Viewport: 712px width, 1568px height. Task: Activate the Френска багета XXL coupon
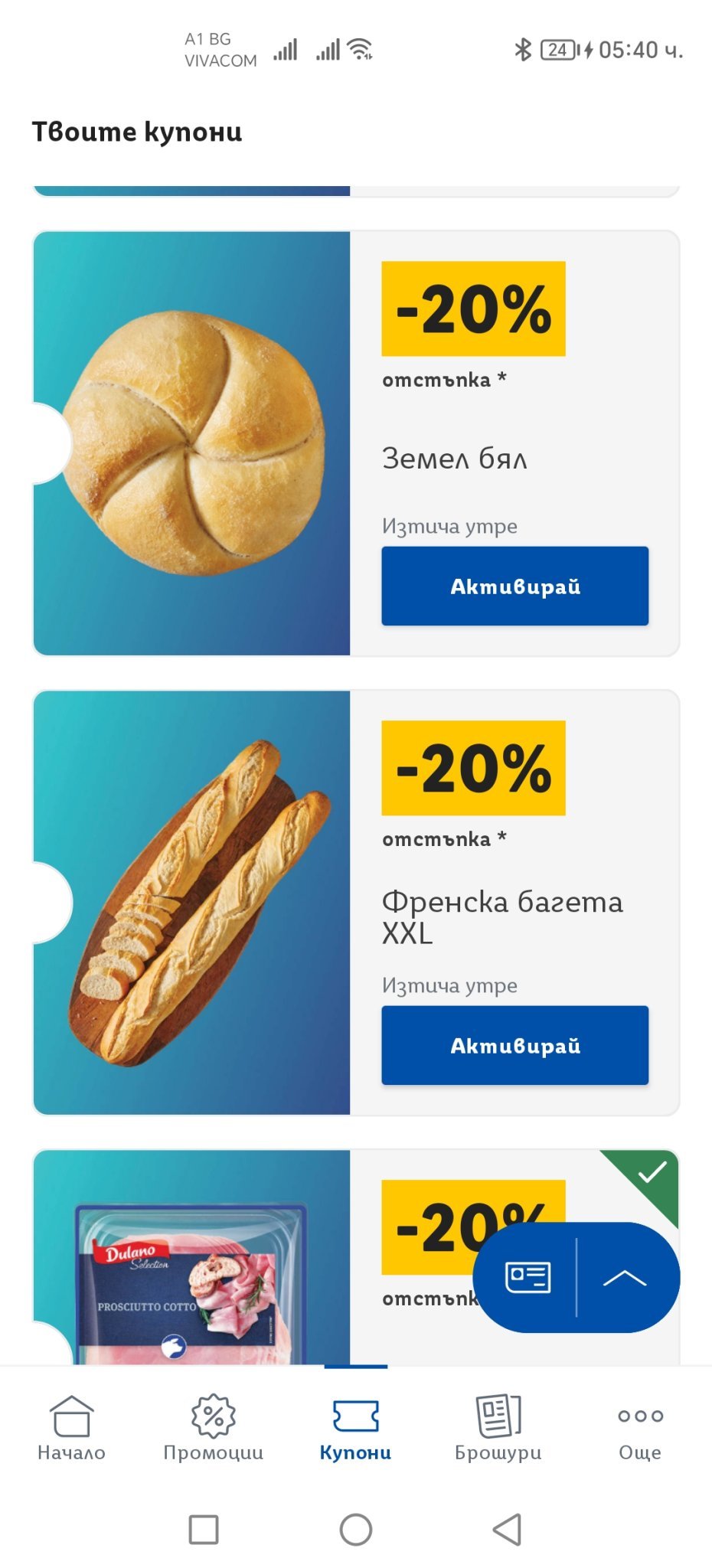click(514, 1045)
